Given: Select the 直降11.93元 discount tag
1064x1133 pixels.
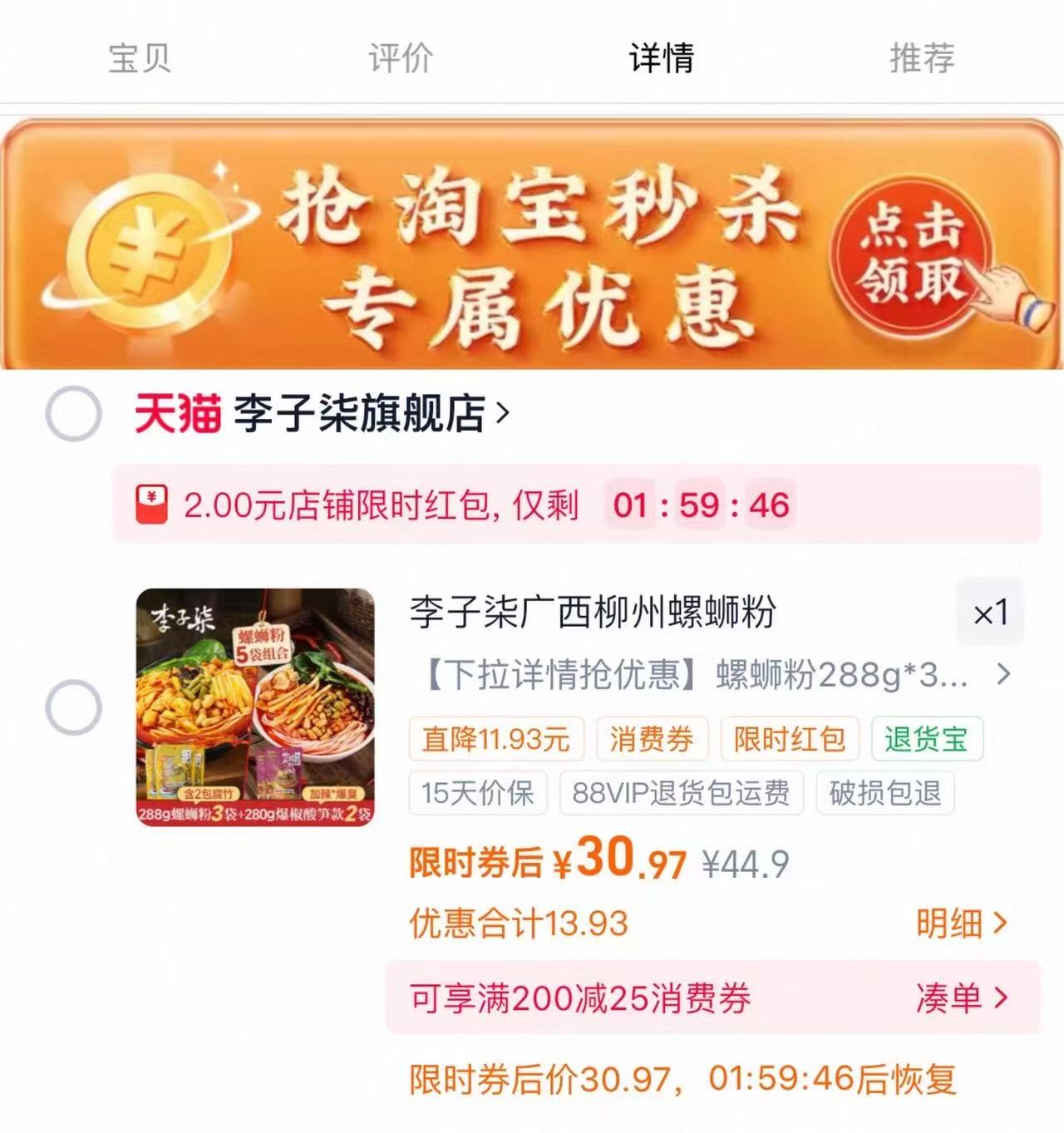Looking at the screenshot, I should (494, 738).
